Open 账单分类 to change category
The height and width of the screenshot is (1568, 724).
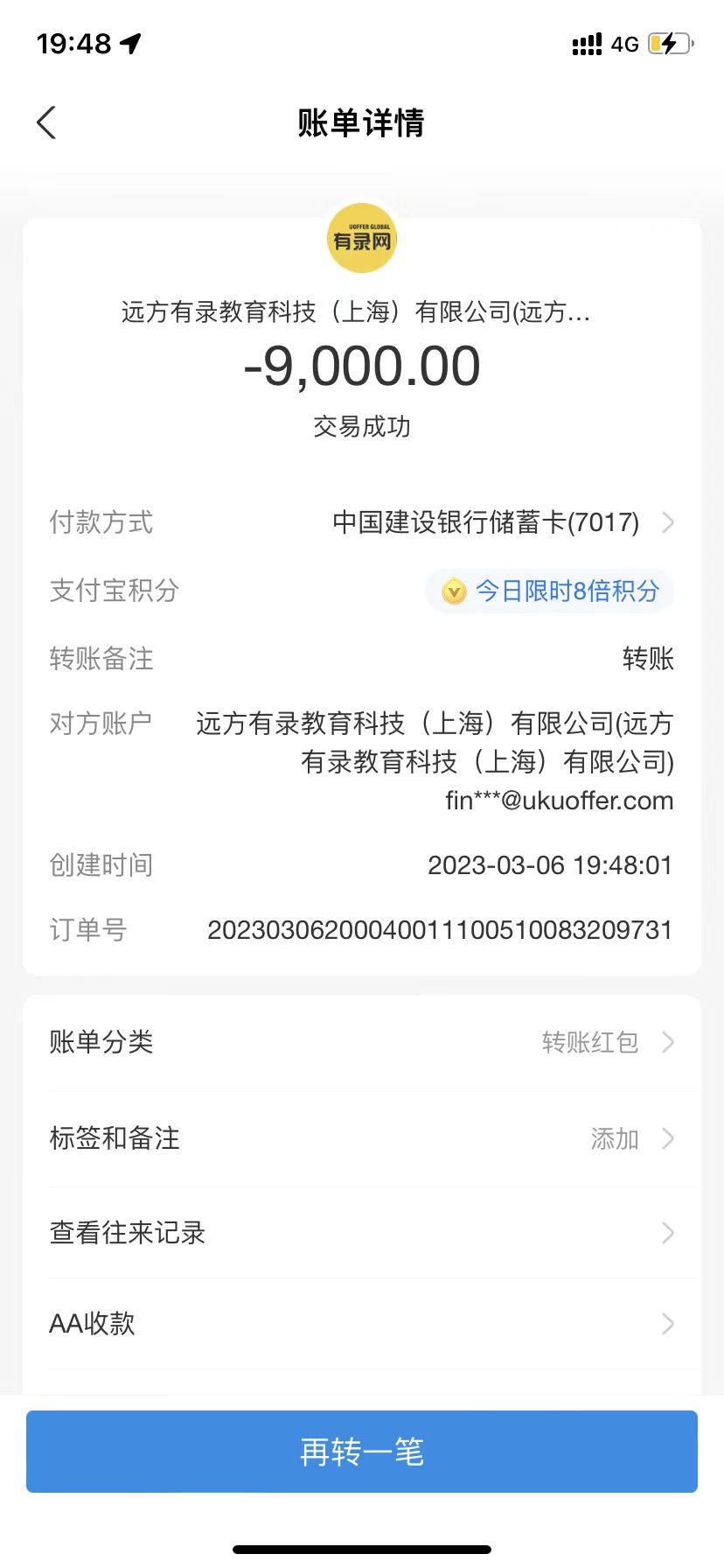point(362,1042)
